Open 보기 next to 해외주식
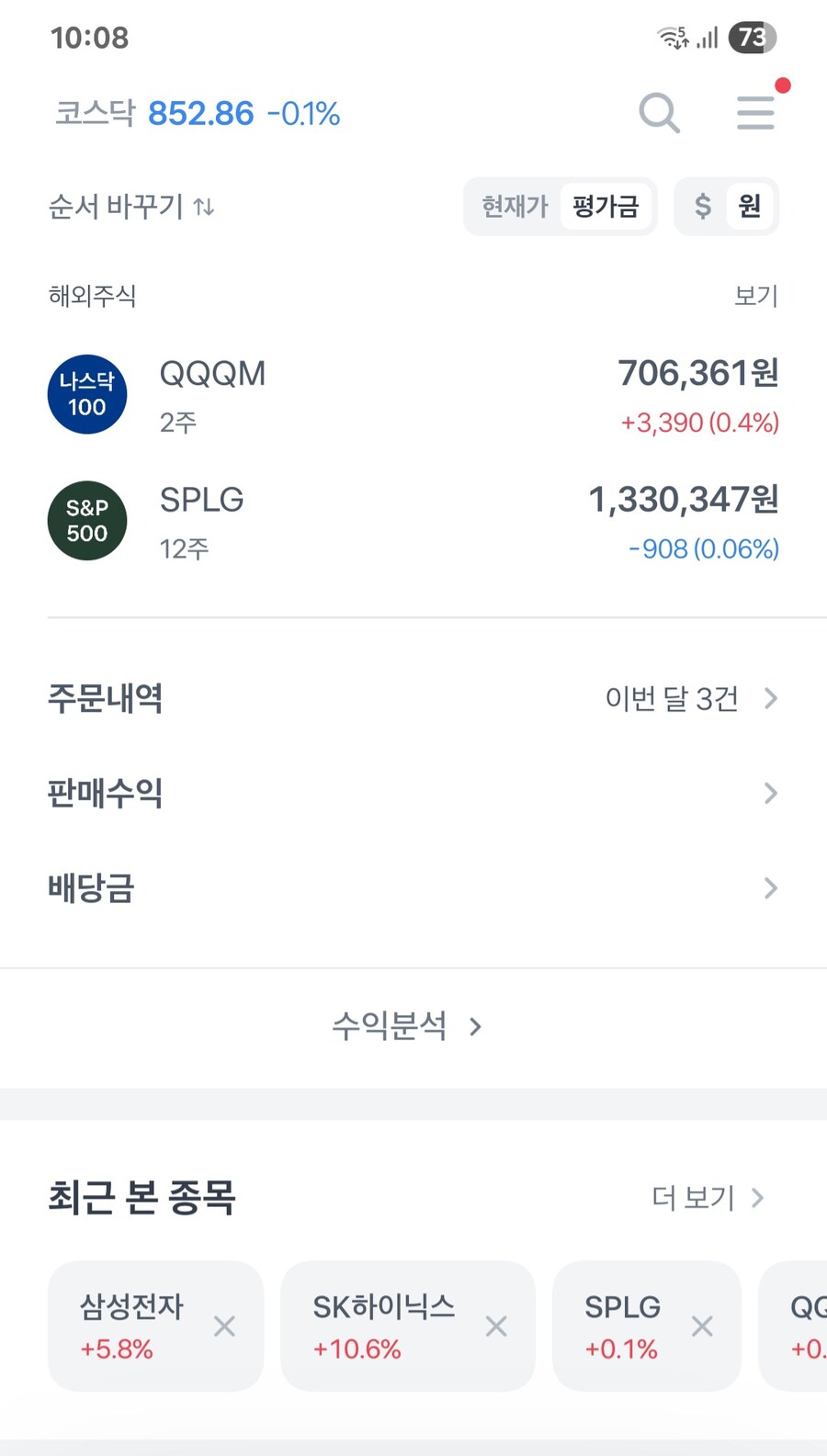This screenshot has height=1456, width=827. pyautogui.click(x=754, y=296)
